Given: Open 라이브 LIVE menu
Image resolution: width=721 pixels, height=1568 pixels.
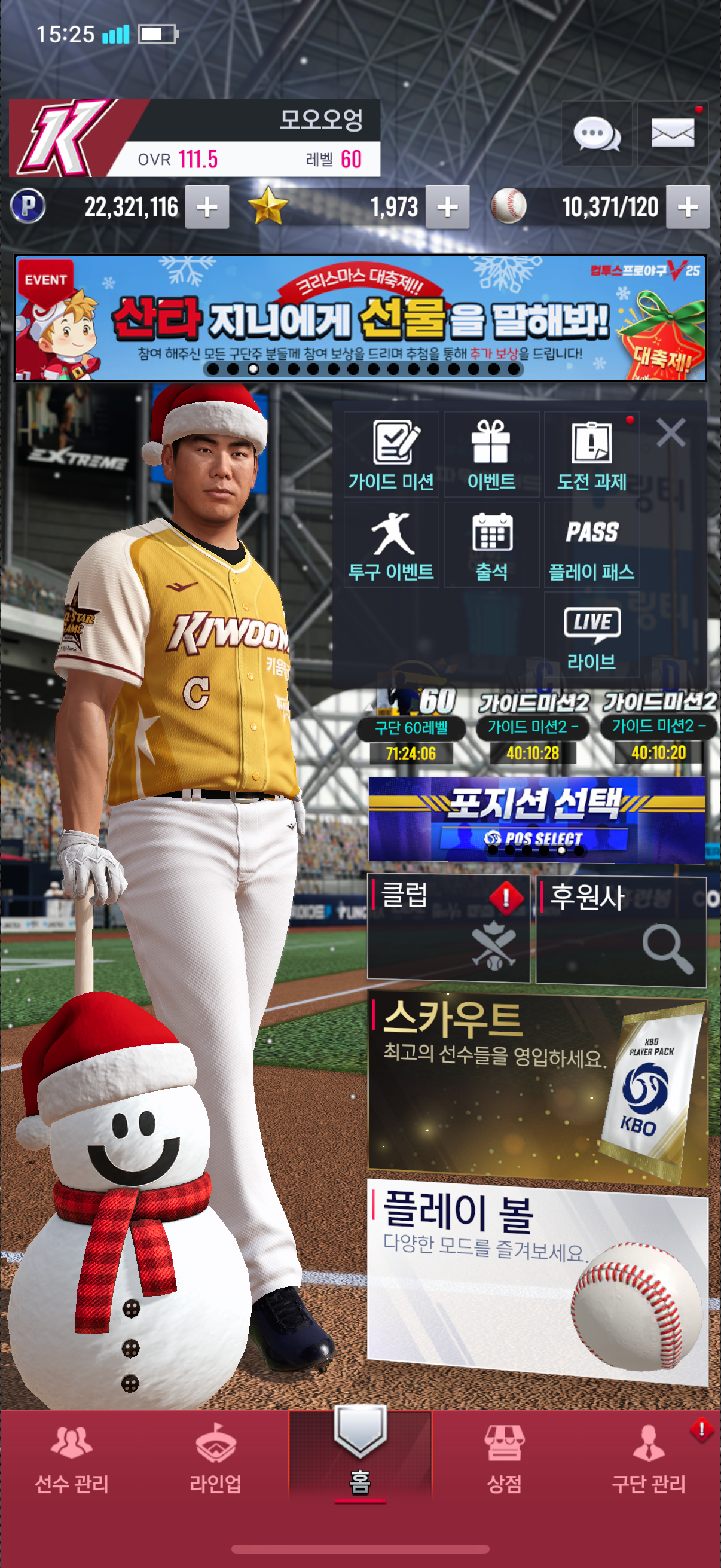Looking at the screenshot, I should pyautogui.click(x=591, y=636).
